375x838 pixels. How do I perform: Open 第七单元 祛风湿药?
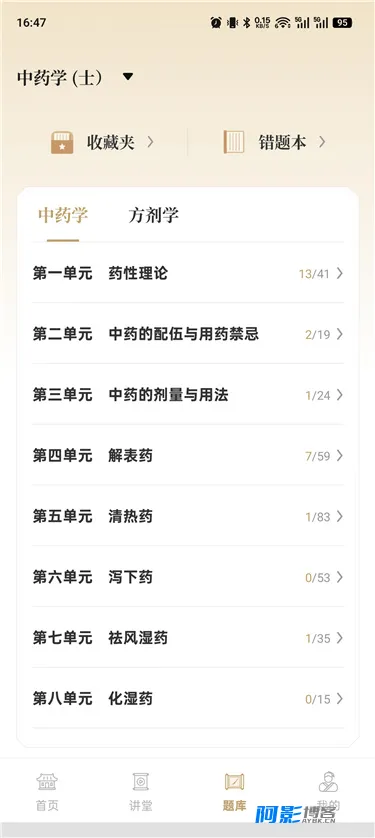point(188,638)
